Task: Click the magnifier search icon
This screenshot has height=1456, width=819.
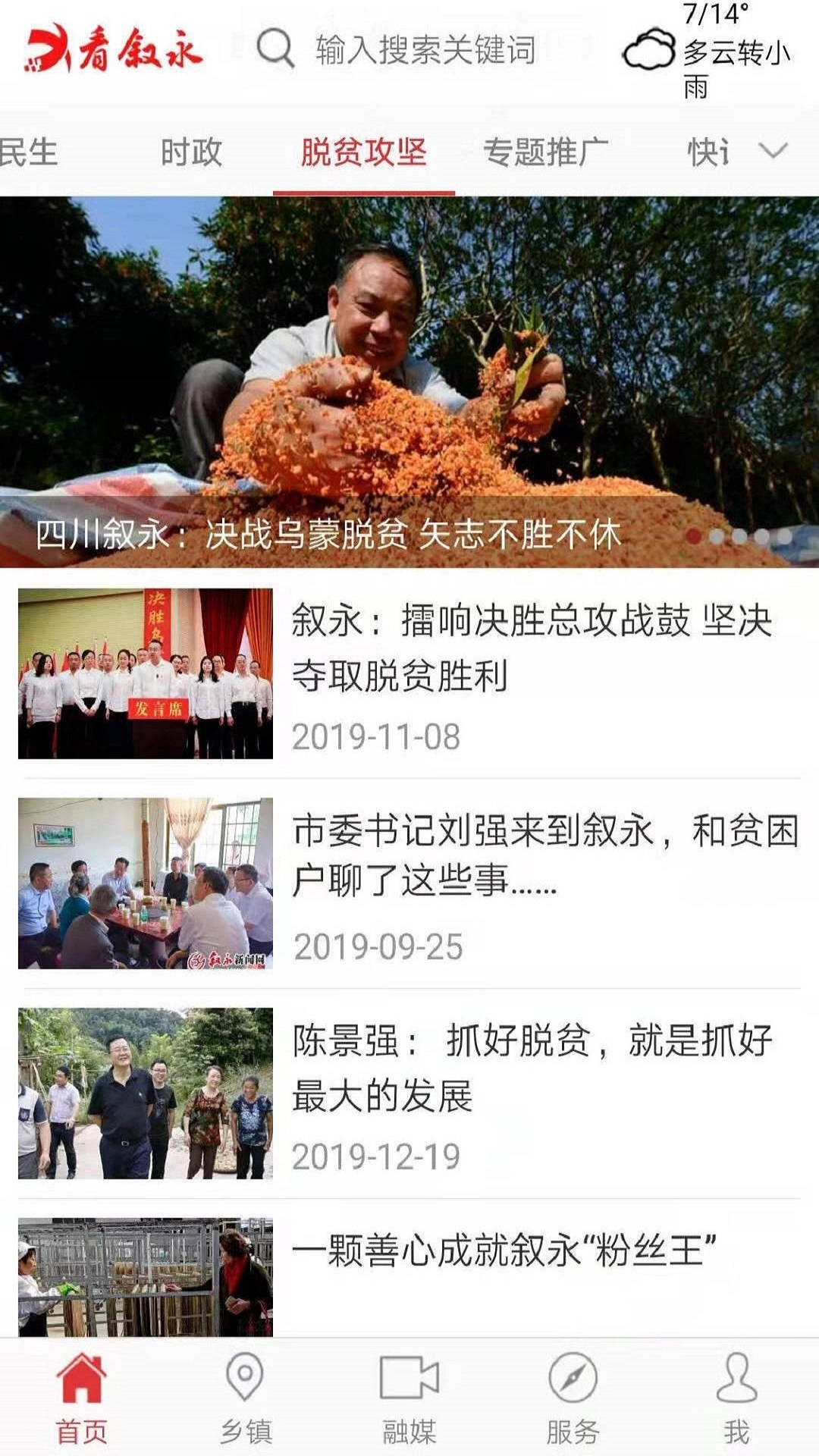Action: tap(277, 48)
